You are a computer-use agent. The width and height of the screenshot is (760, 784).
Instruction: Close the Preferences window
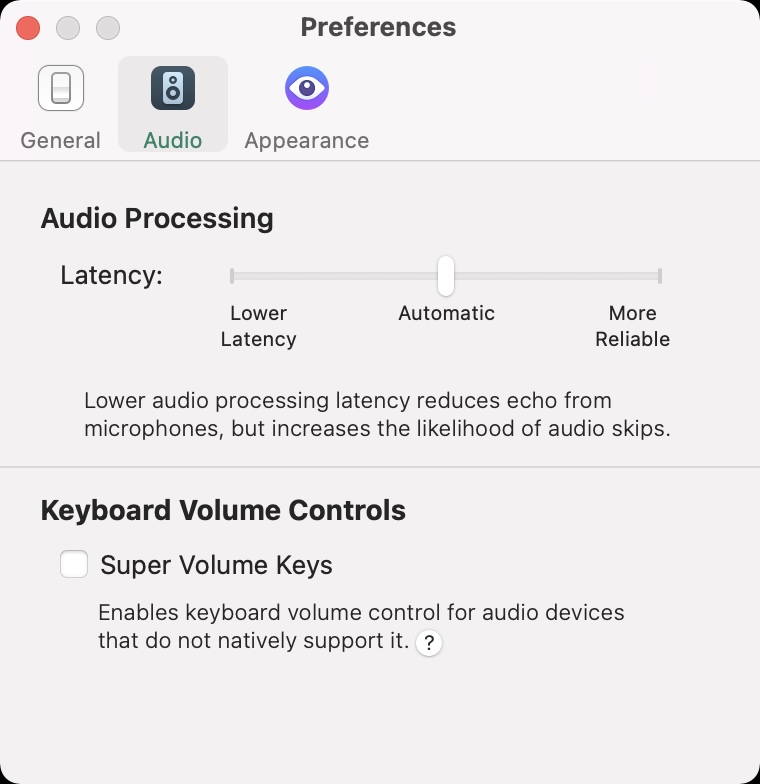(28, 28)
